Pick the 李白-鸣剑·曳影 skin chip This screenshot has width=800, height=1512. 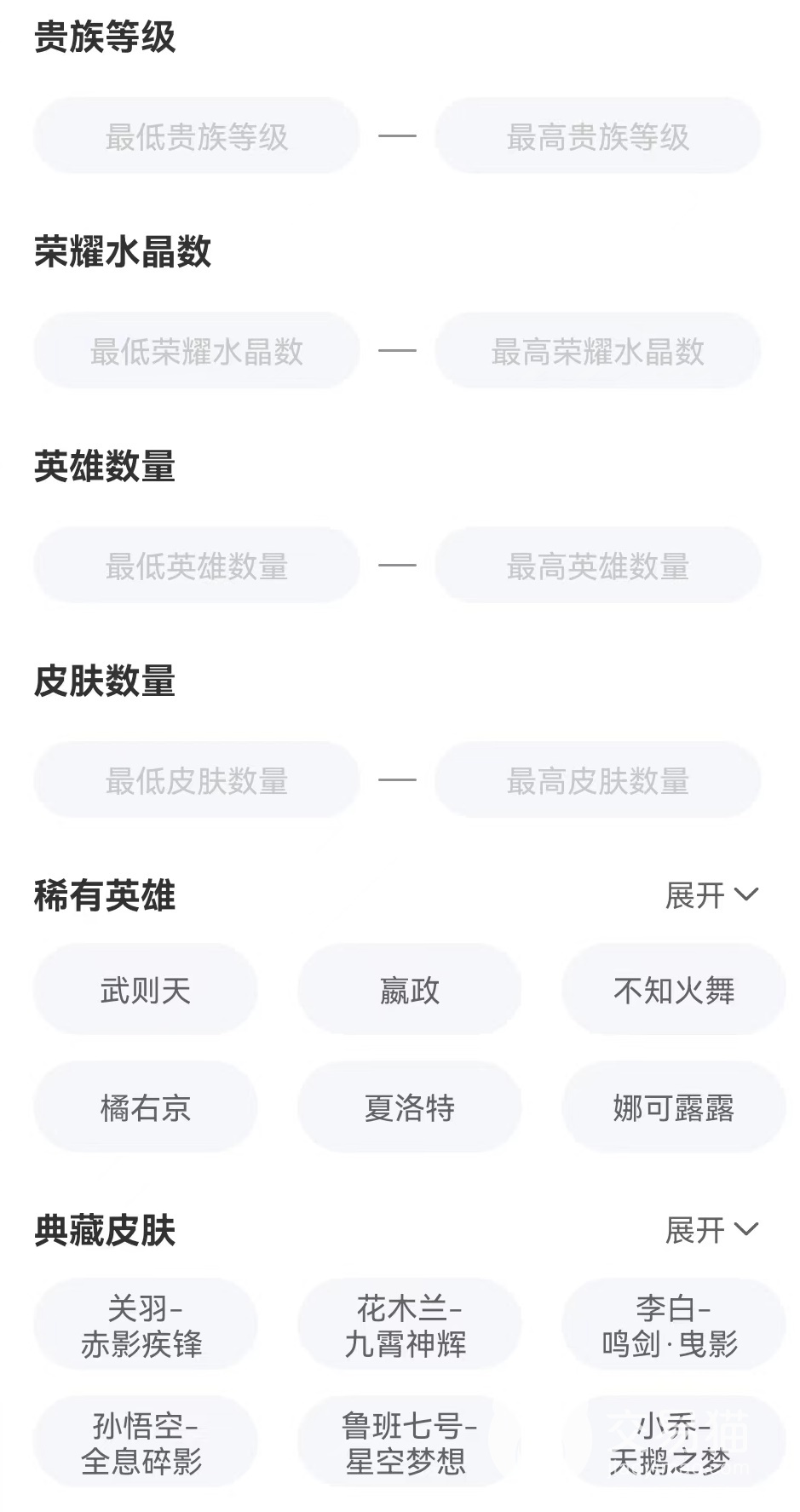pyautogui.click(x=673, y=1325)
